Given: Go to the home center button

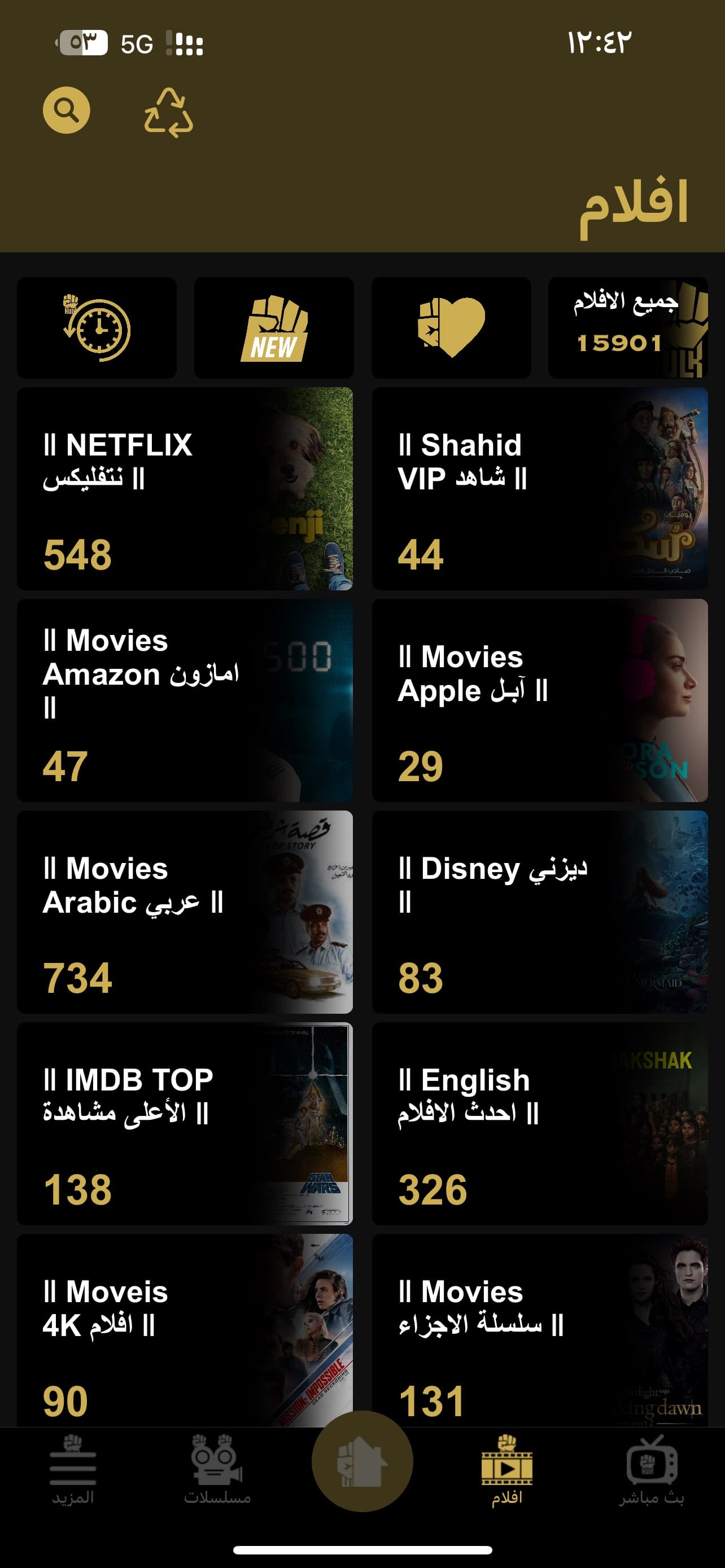Looking at the screenshot, I should pyautogui.click(x=362, y=1461).
